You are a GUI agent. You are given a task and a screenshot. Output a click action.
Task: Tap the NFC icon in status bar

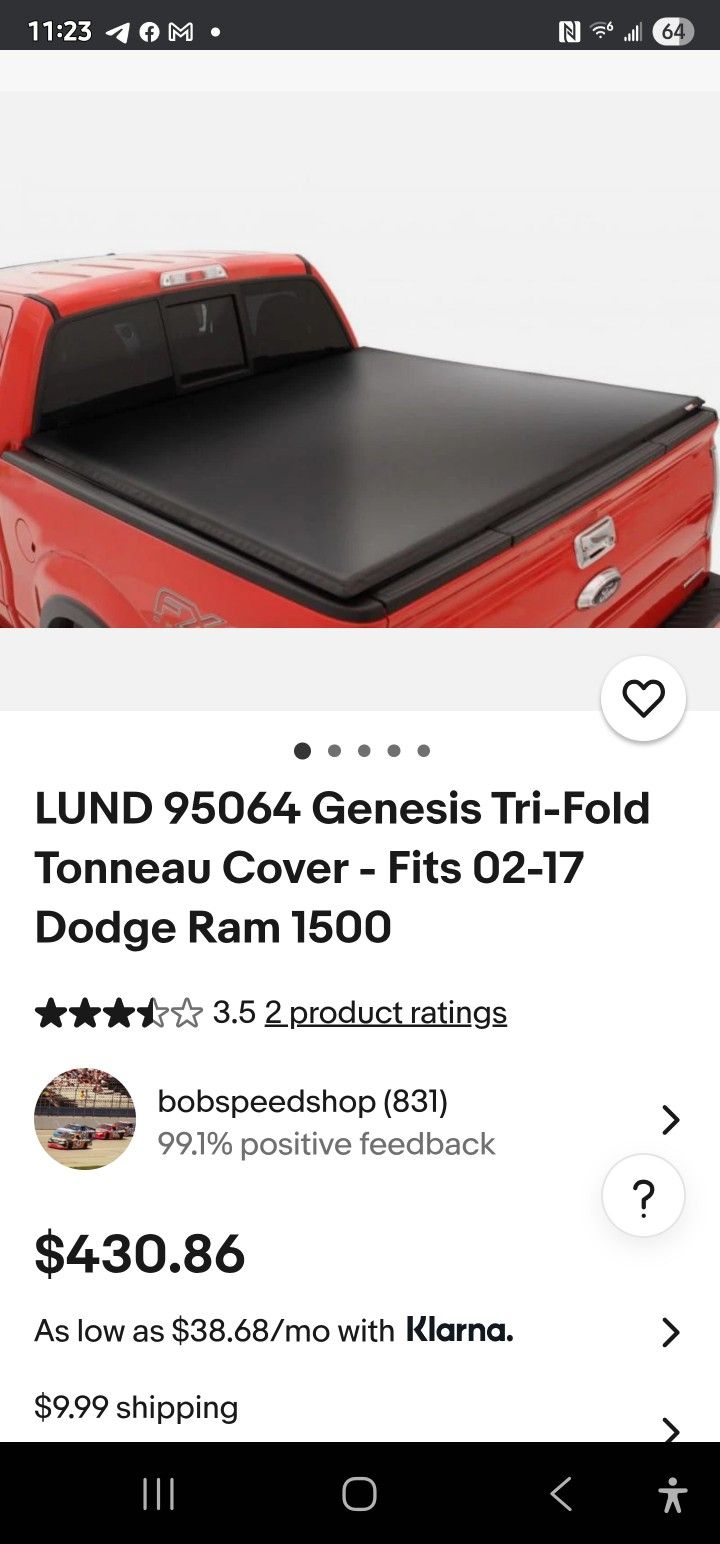(x=568, y=30)
